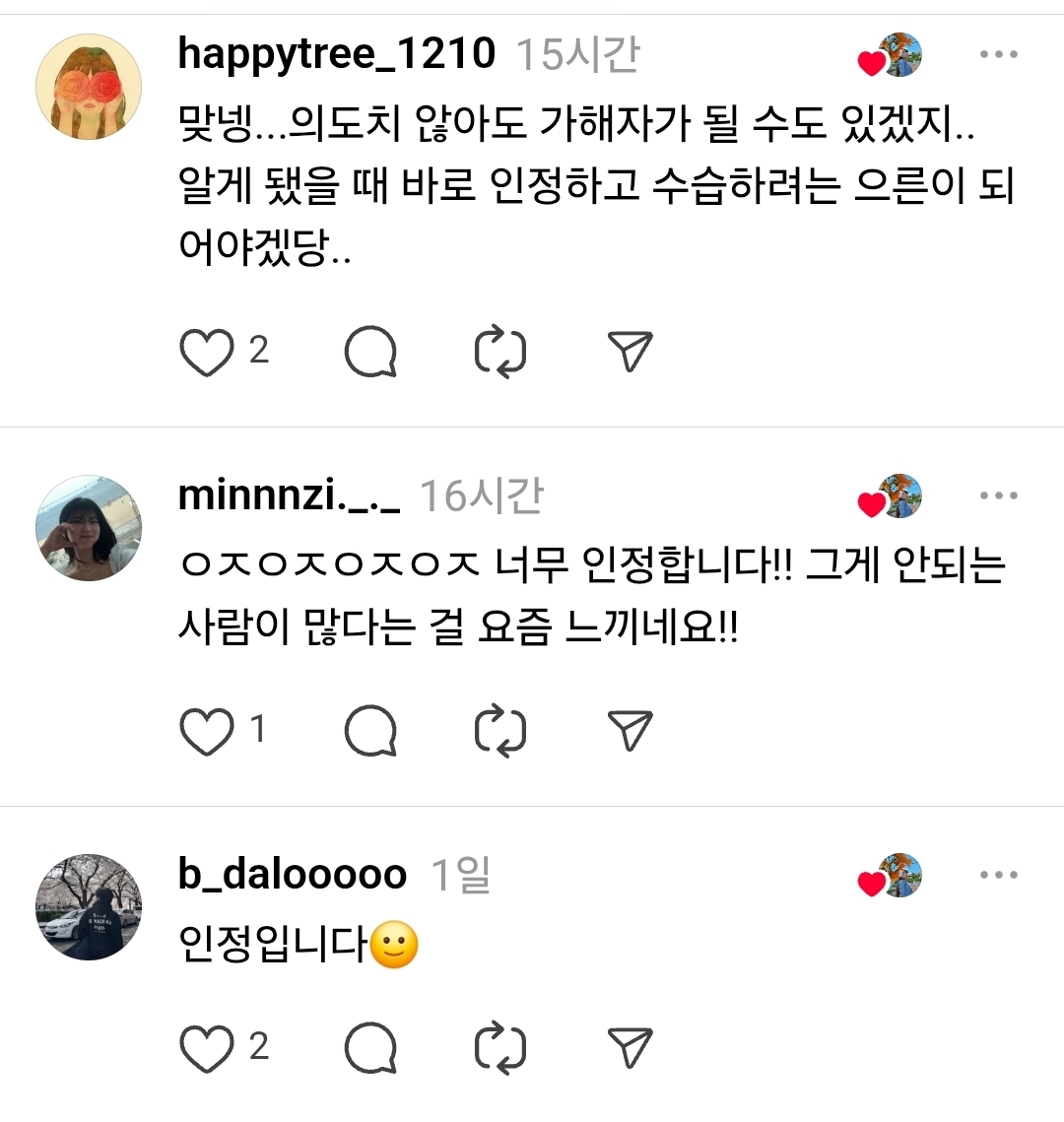Repost minnnzi._._'s comment

[x=500, y=731]
